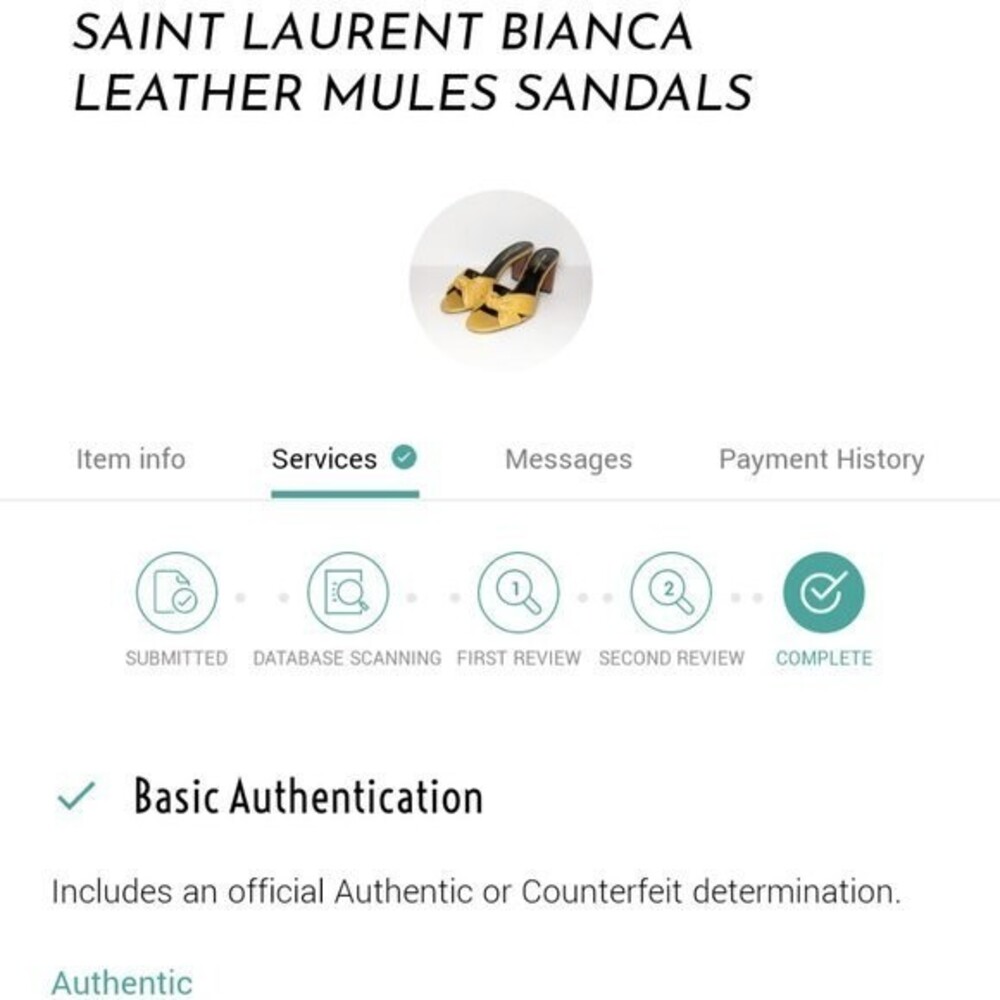The image size is (1000, 1000).
Task: Tap the yellow sandals item photo
Action: coord(500,281)
